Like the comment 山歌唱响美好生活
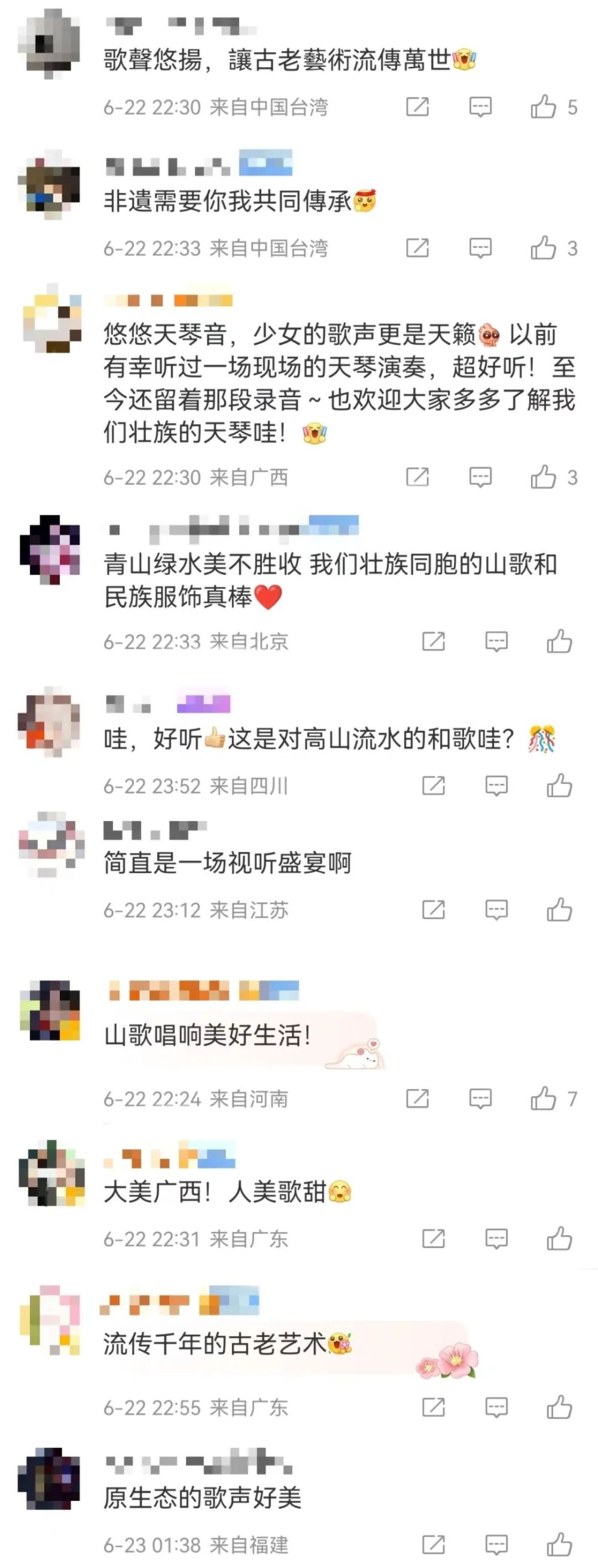Screen dimensions: 598x1568 pyautogui.click(x=543, y=1099)
